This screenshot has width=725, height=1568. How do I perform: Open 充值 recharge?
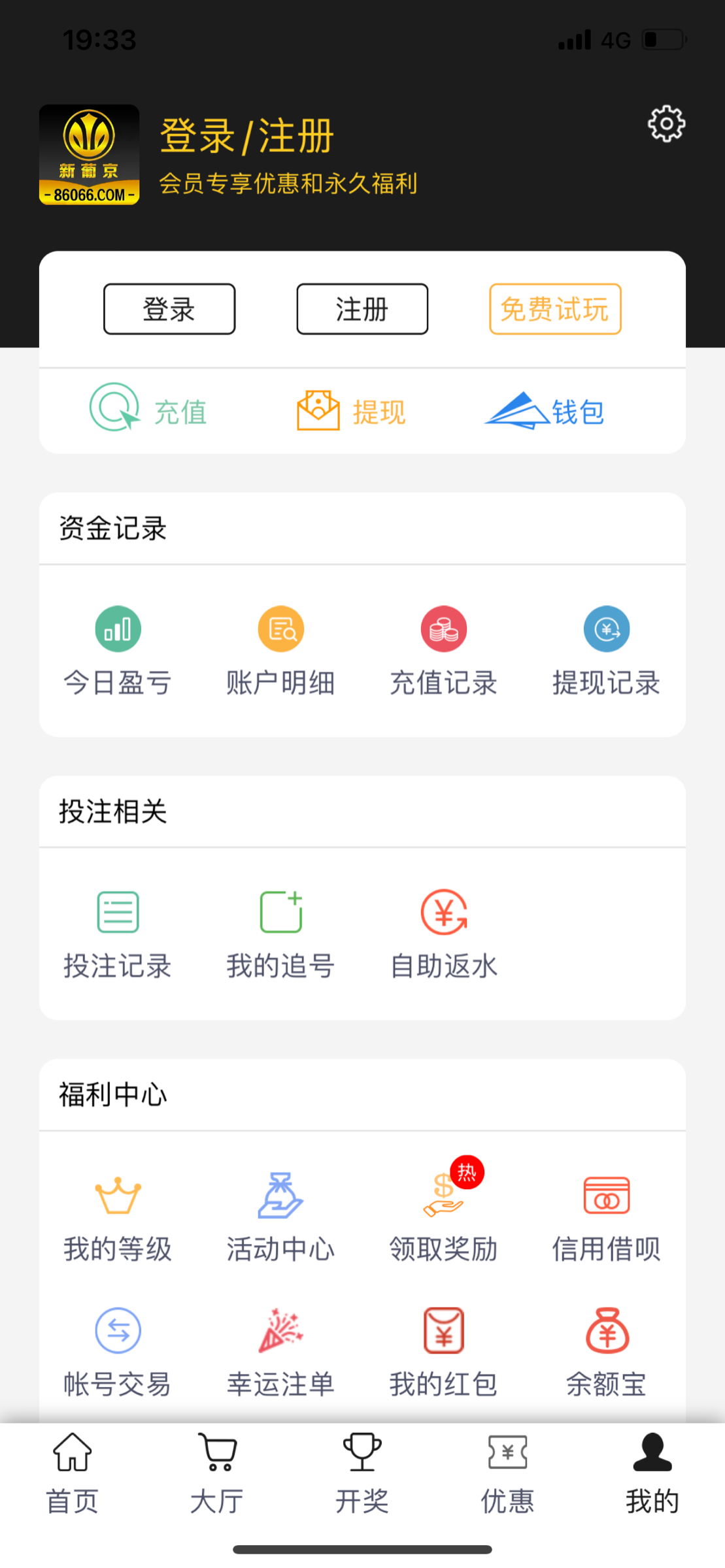[x=149, y=410]
